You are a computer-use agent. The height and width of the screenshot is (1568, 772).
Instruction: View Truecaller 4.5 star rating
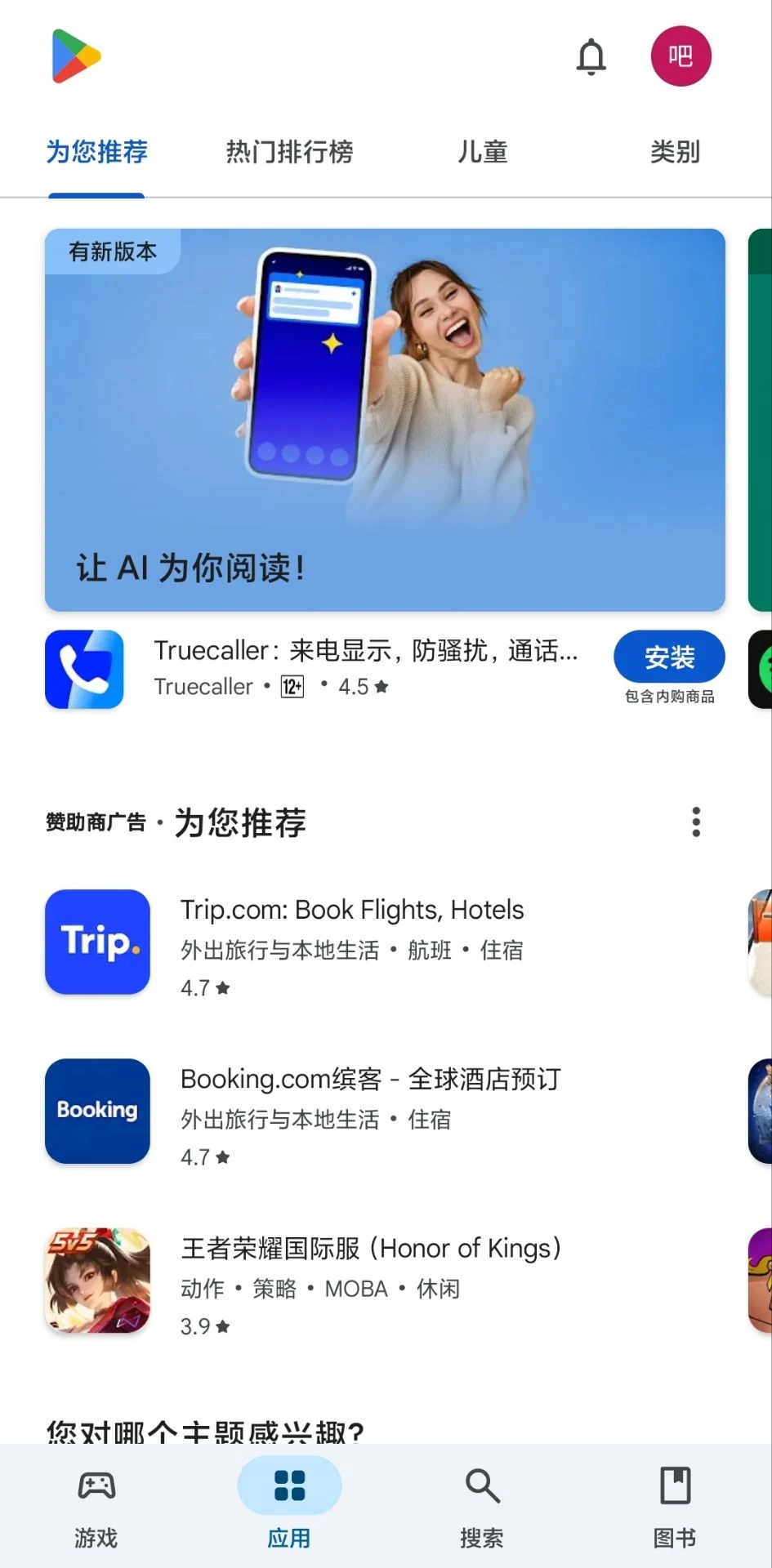click(360, 687)
